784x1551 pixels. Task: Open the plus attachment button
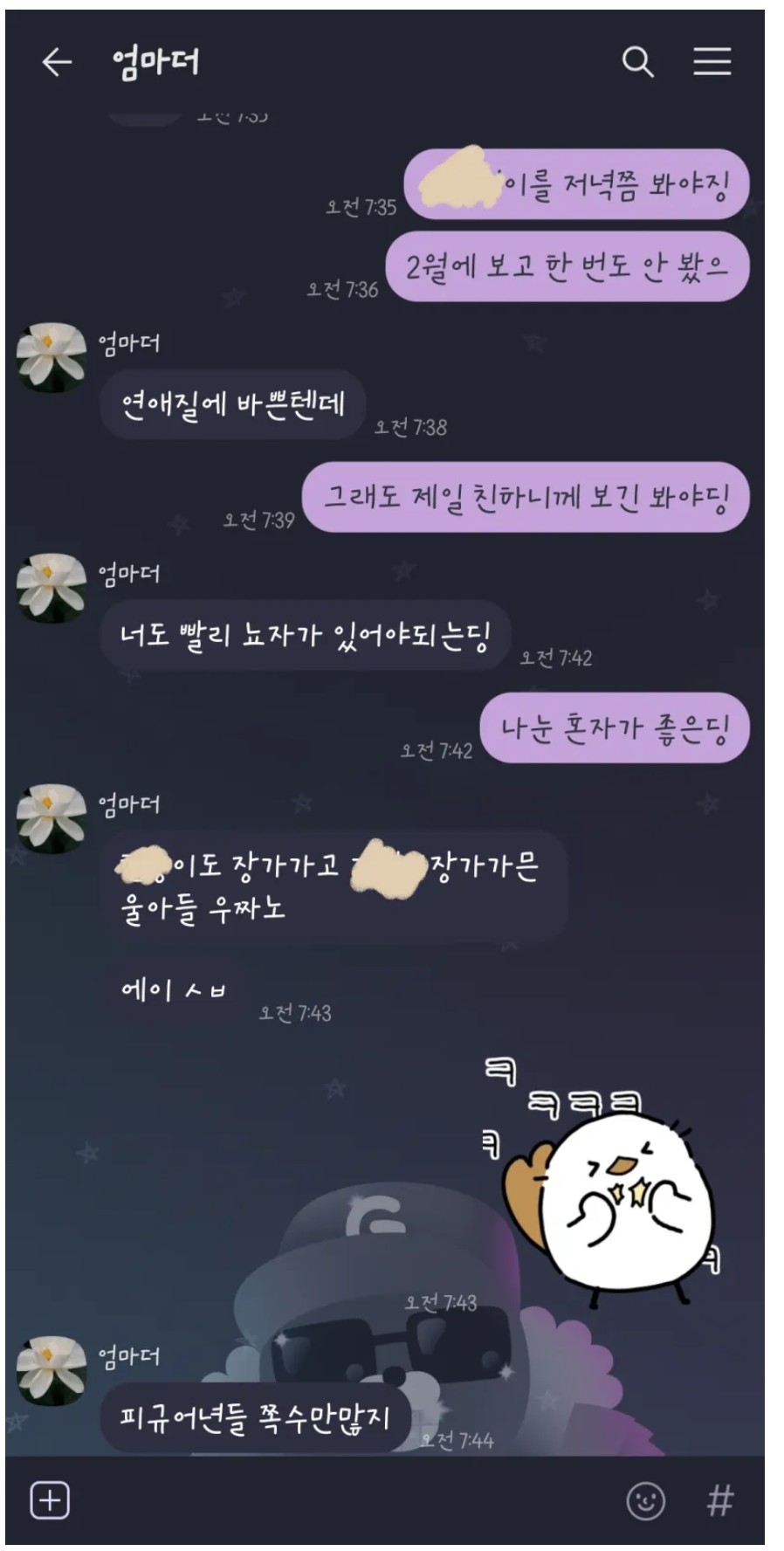(50, 1501)
